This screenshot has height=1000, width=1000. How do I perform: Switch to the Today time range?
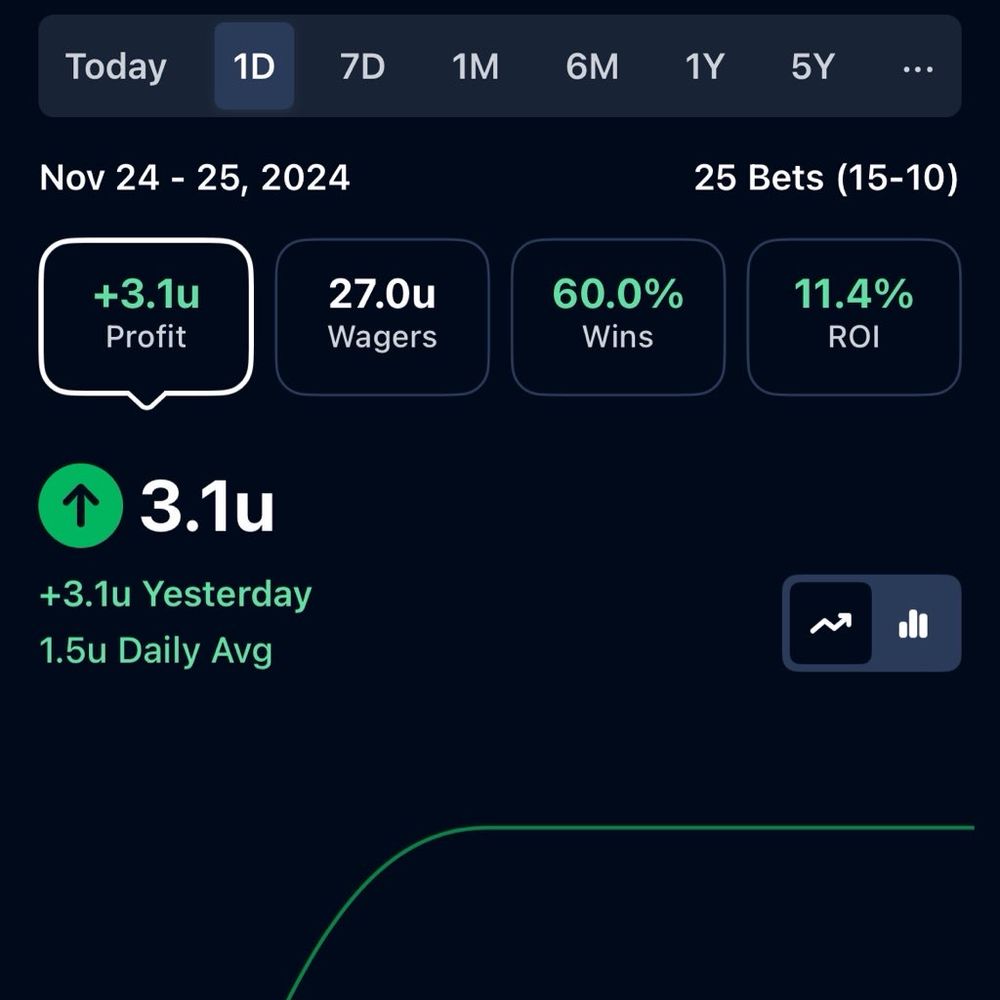pyautogui.click(x=115, y=66)
